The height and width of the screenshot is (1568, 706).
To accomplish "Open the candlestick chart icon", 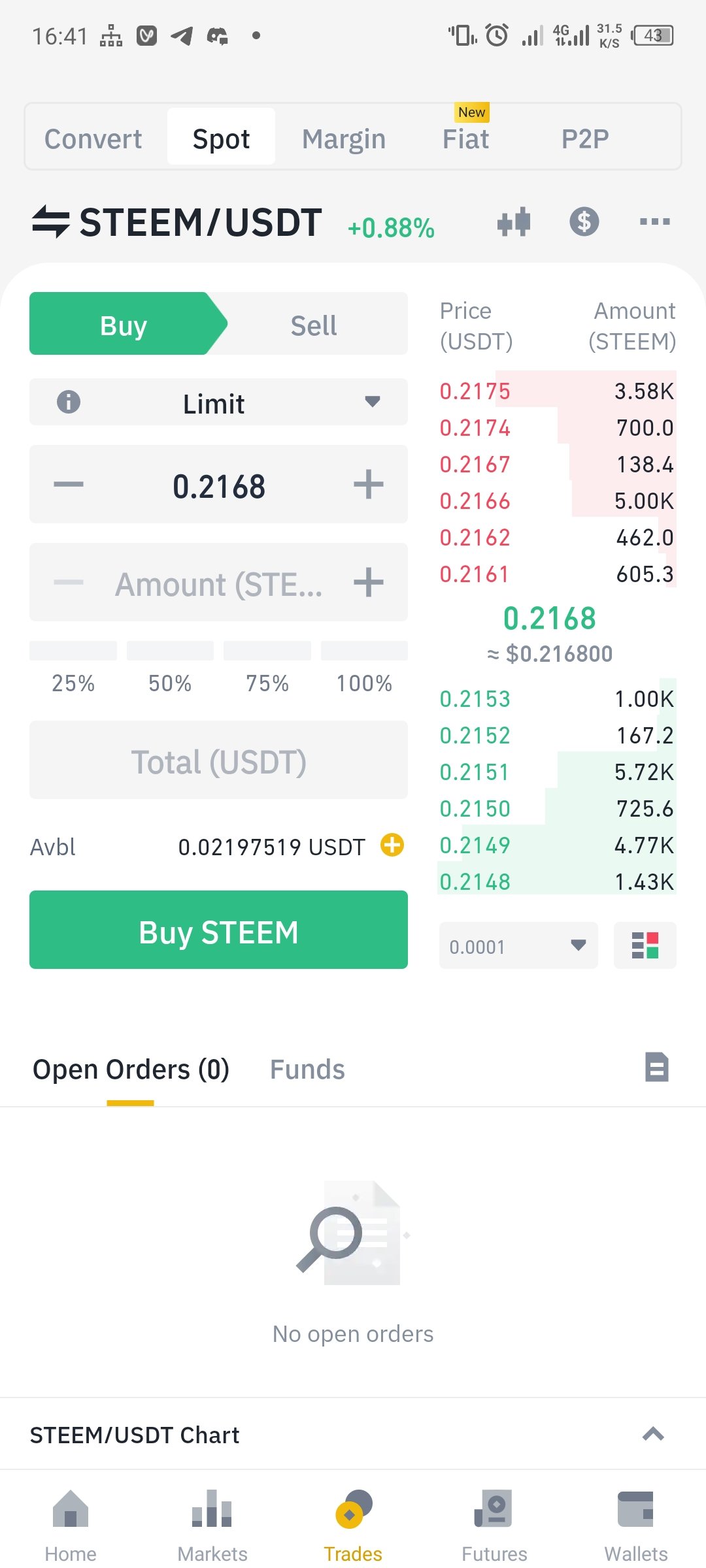I will click(x=514, y=221).
